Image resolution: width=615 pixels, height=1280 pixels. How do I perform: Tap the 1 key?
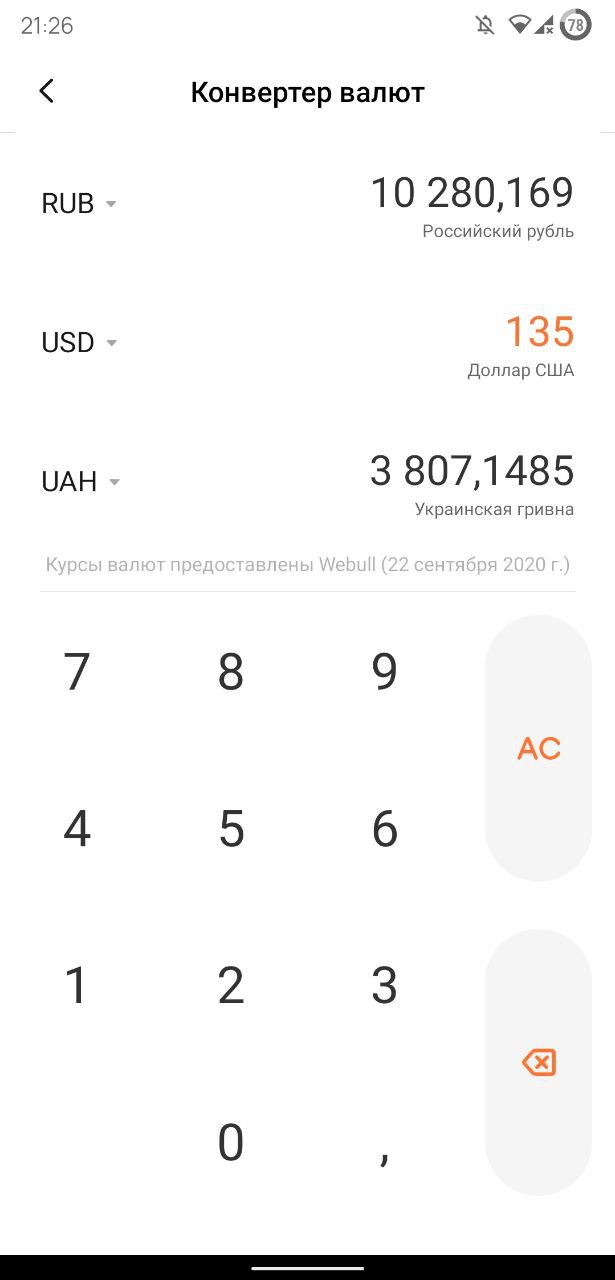tap(77, 986)
